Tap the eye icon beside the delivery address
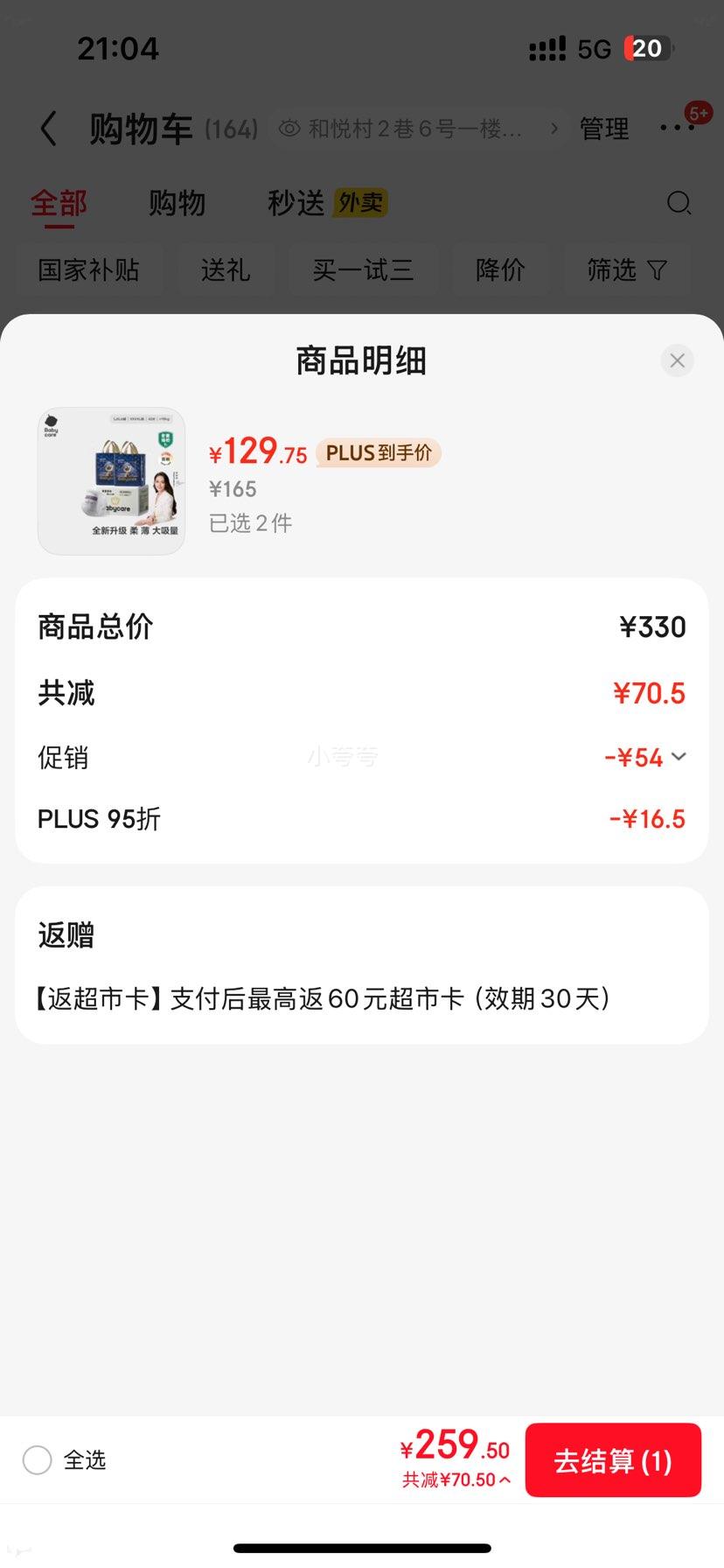This screenshot has width=724, height=1568. point(289,128)
